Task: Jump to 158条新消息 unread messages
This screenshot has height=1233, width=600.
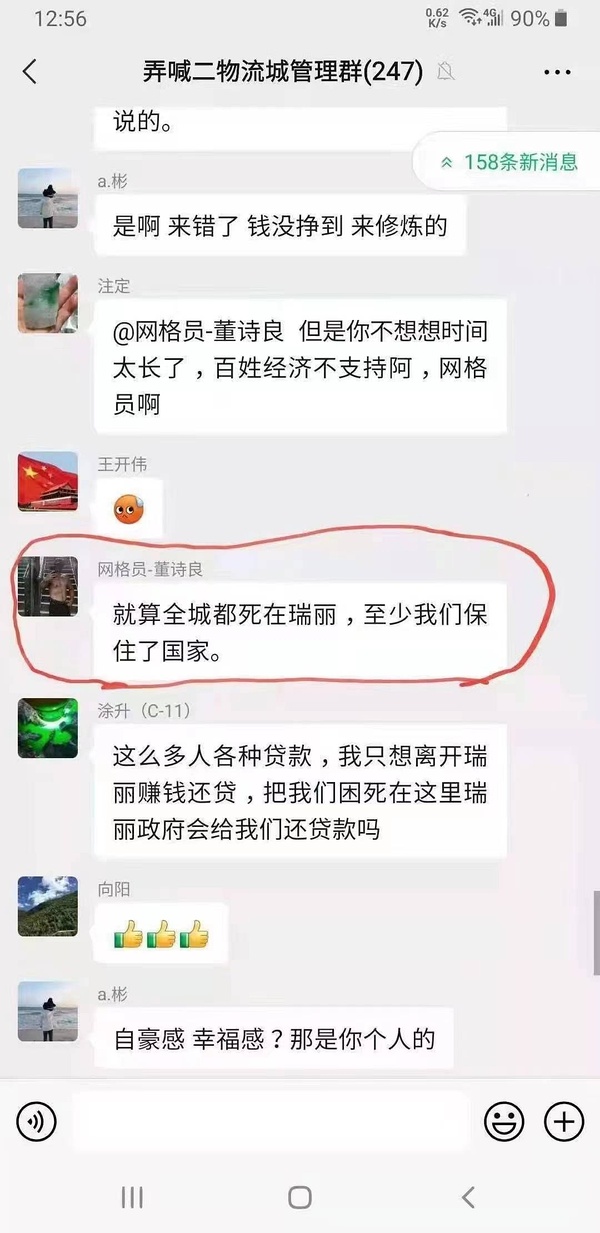Action: pyautogui.click(x=510, y=161)
